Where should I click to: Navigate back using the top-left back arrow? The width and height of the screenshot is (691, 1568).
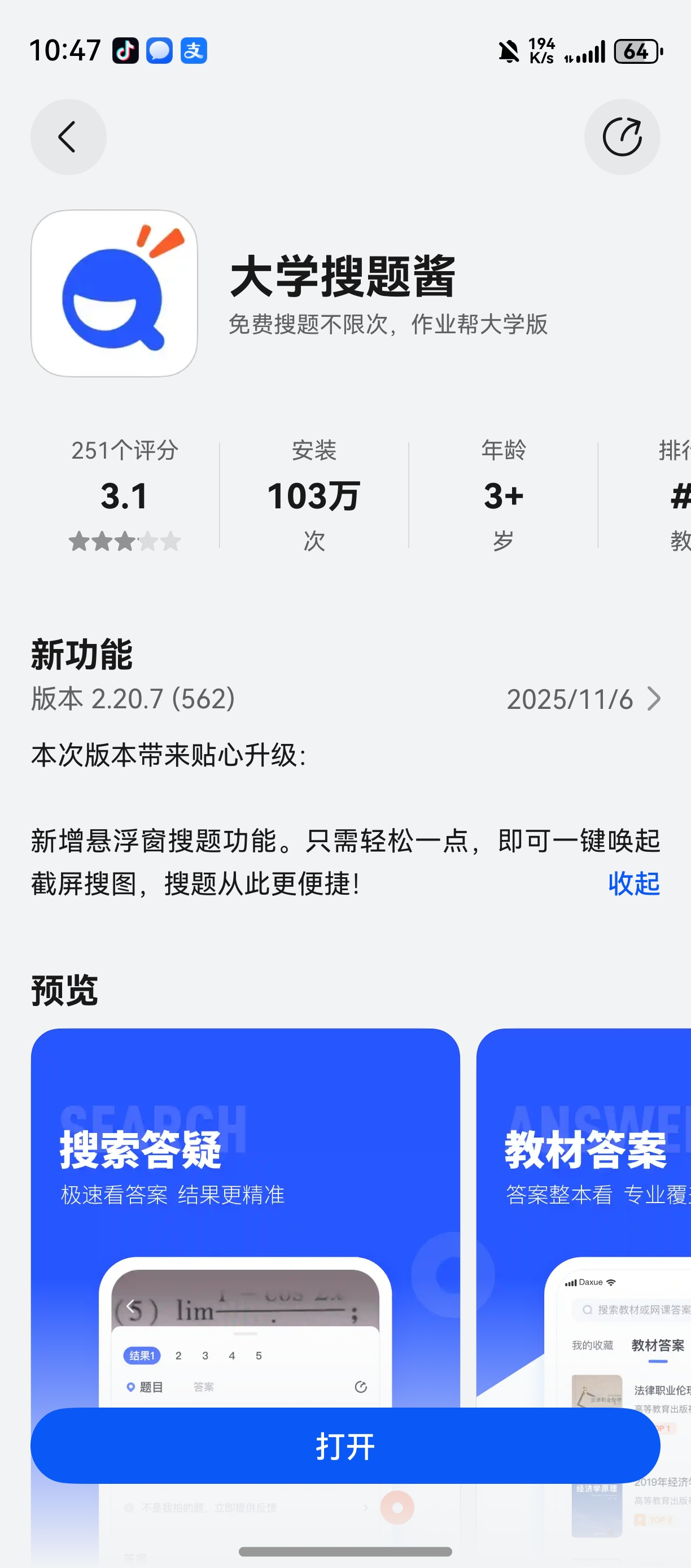[x=68, y=137]
